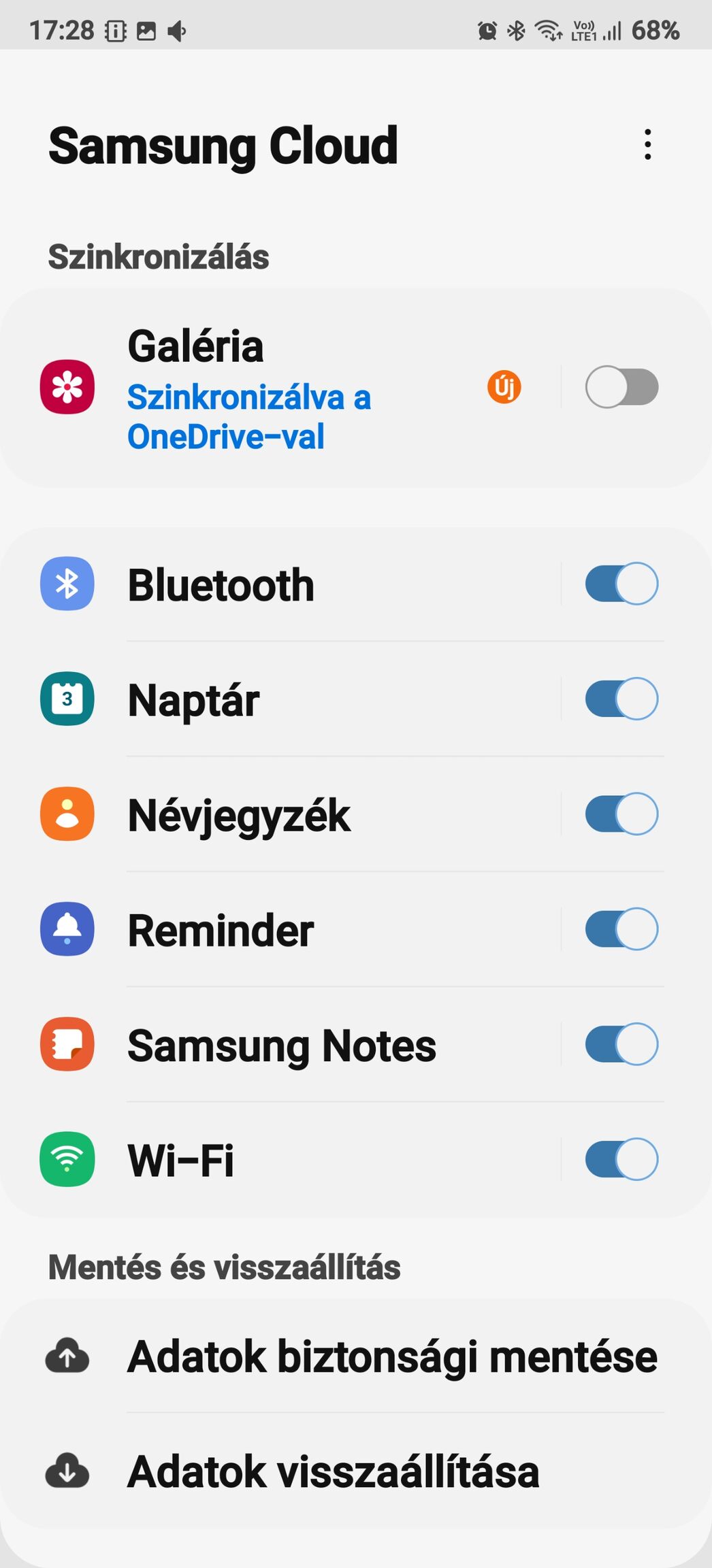Disable Naptár sync switch
Viewport: 712px width, 1568px height.
pos(621,699)
